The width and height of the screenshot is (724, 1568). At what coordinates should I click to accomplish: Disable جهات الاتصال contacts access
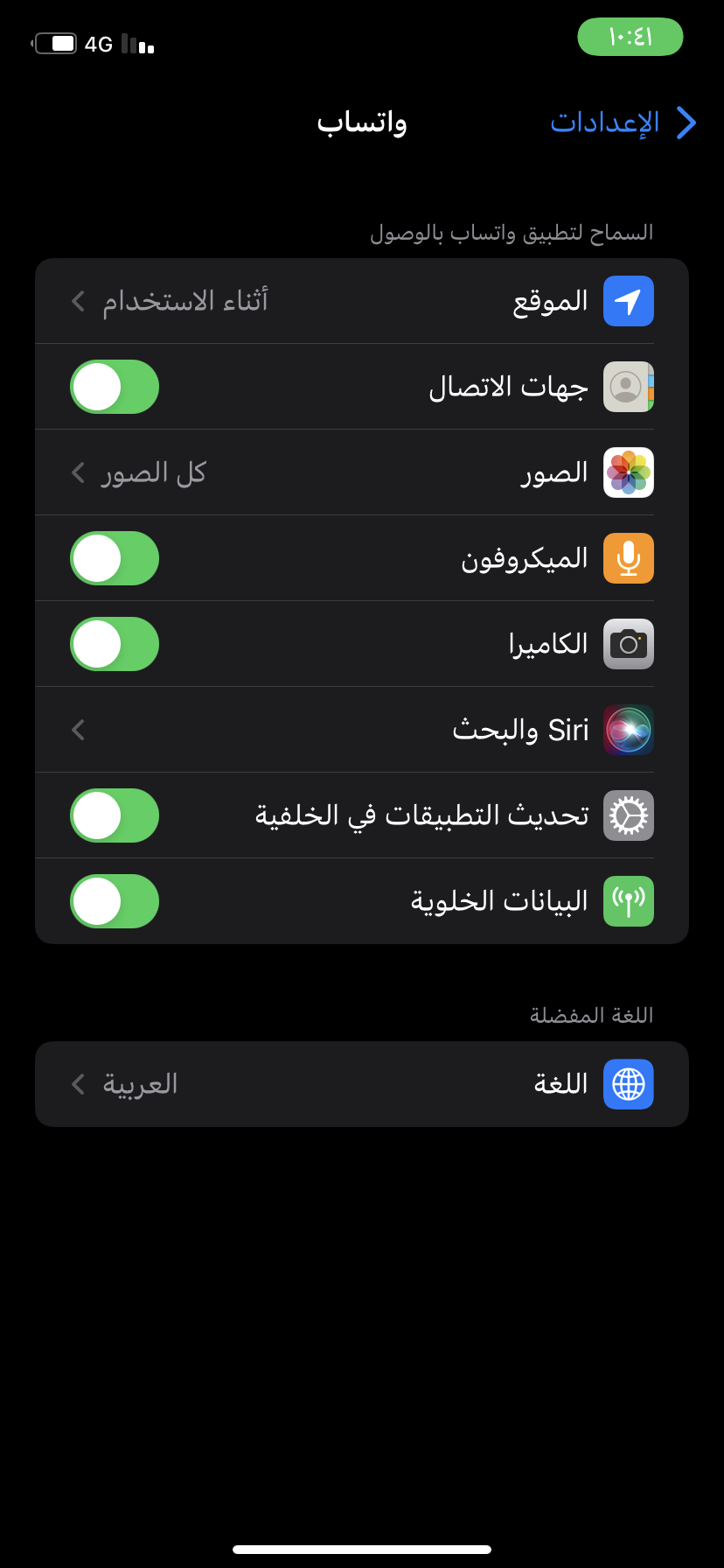pos(115,387)
